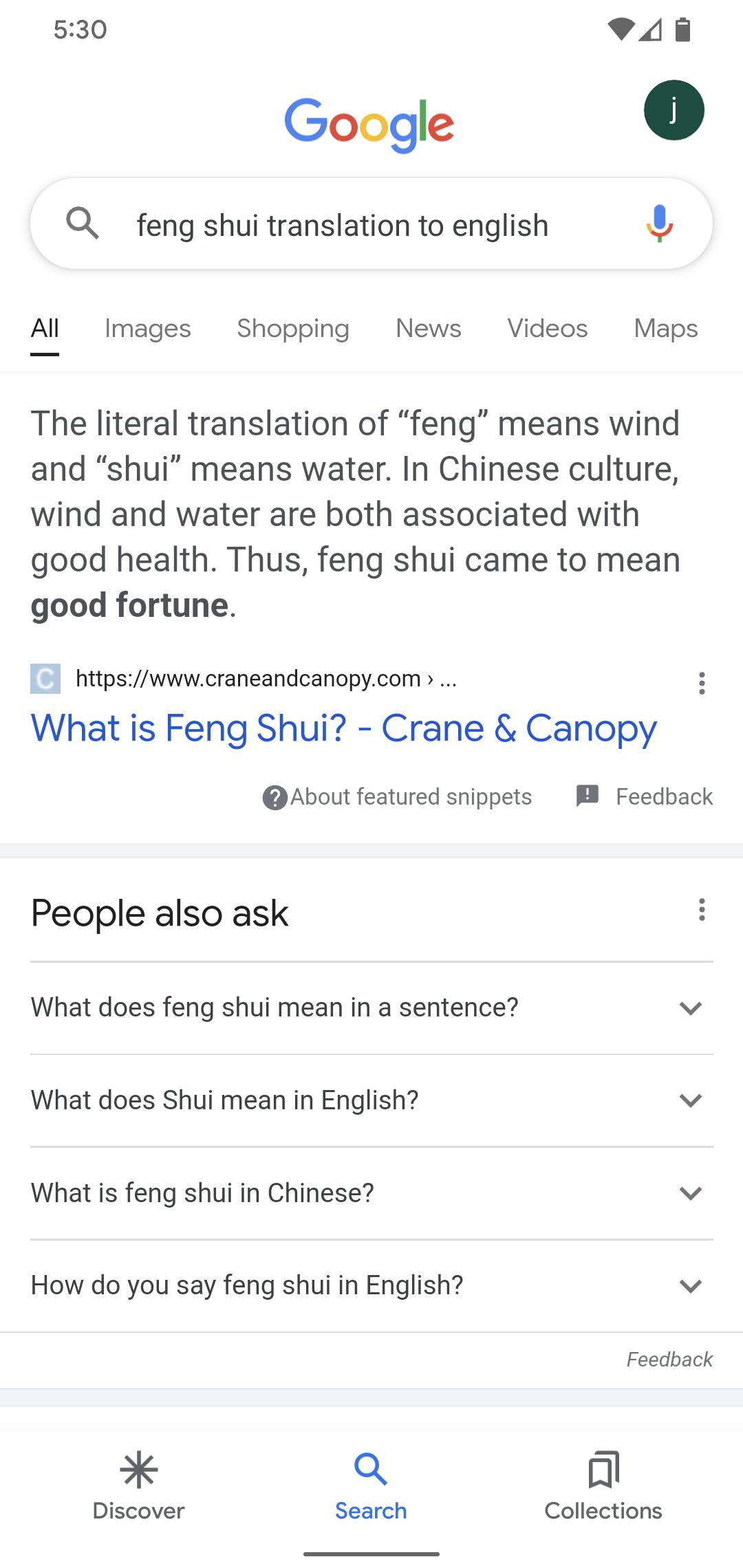743x1568 pixels.
Task: Expand "What does feng shui mean in a sentence?"
Action: [371, 1008]
